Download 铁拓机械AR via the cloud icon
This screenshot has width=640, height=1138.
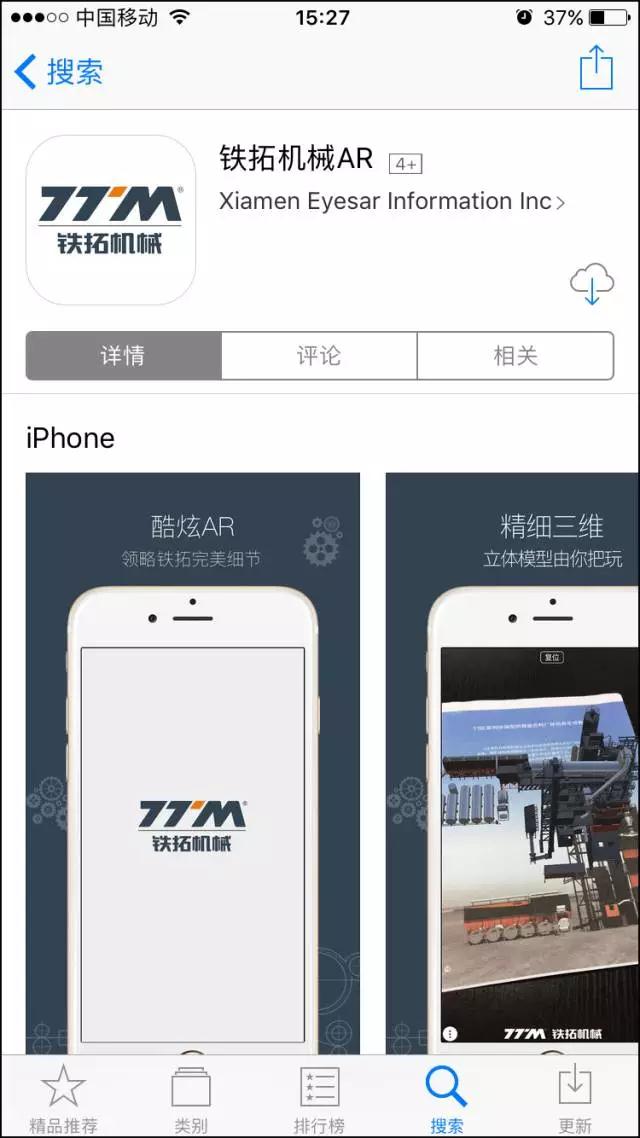pyautogui.click(x=591, y=285)
